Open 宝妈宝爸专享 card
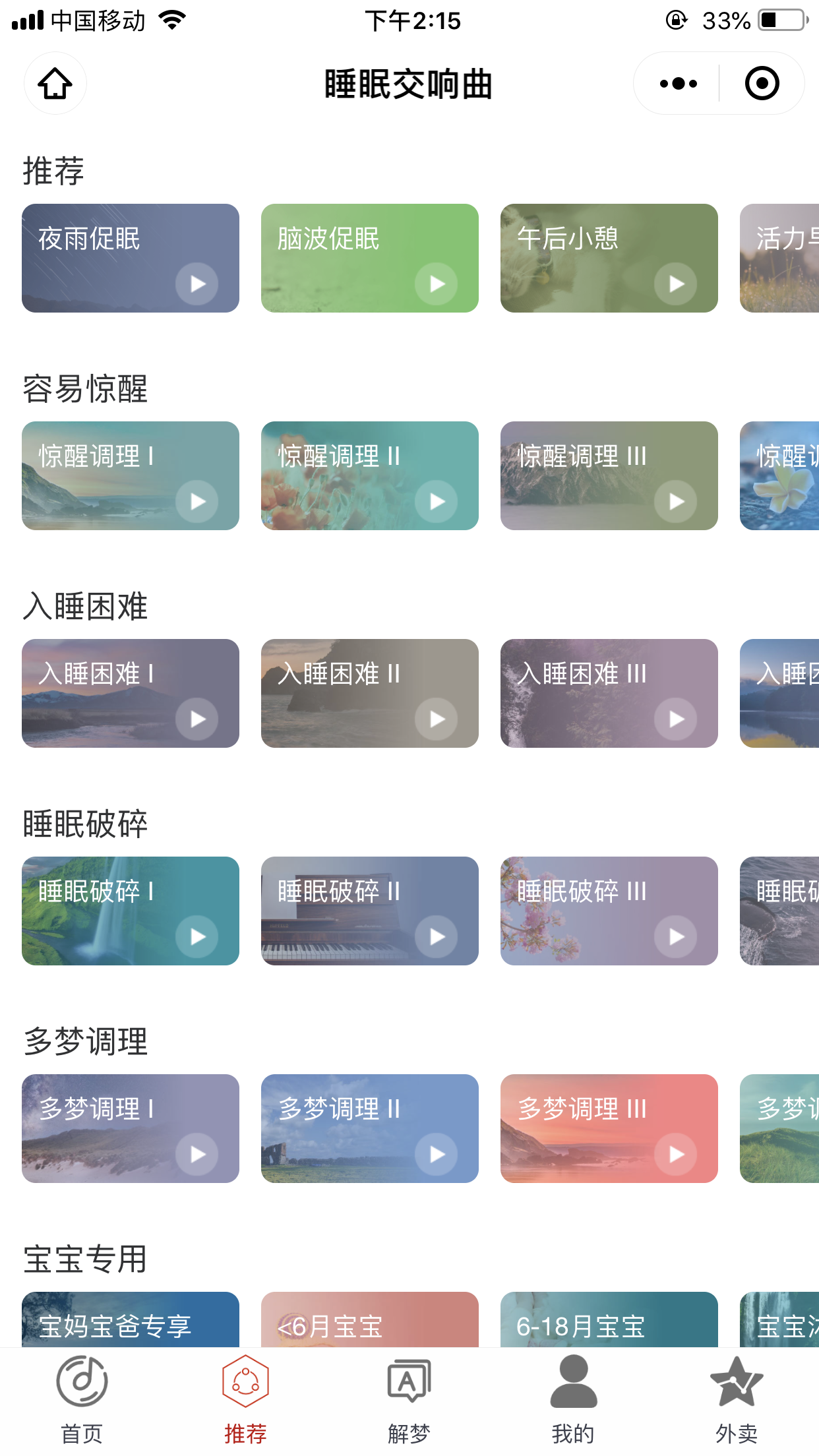 point(130,1320)
